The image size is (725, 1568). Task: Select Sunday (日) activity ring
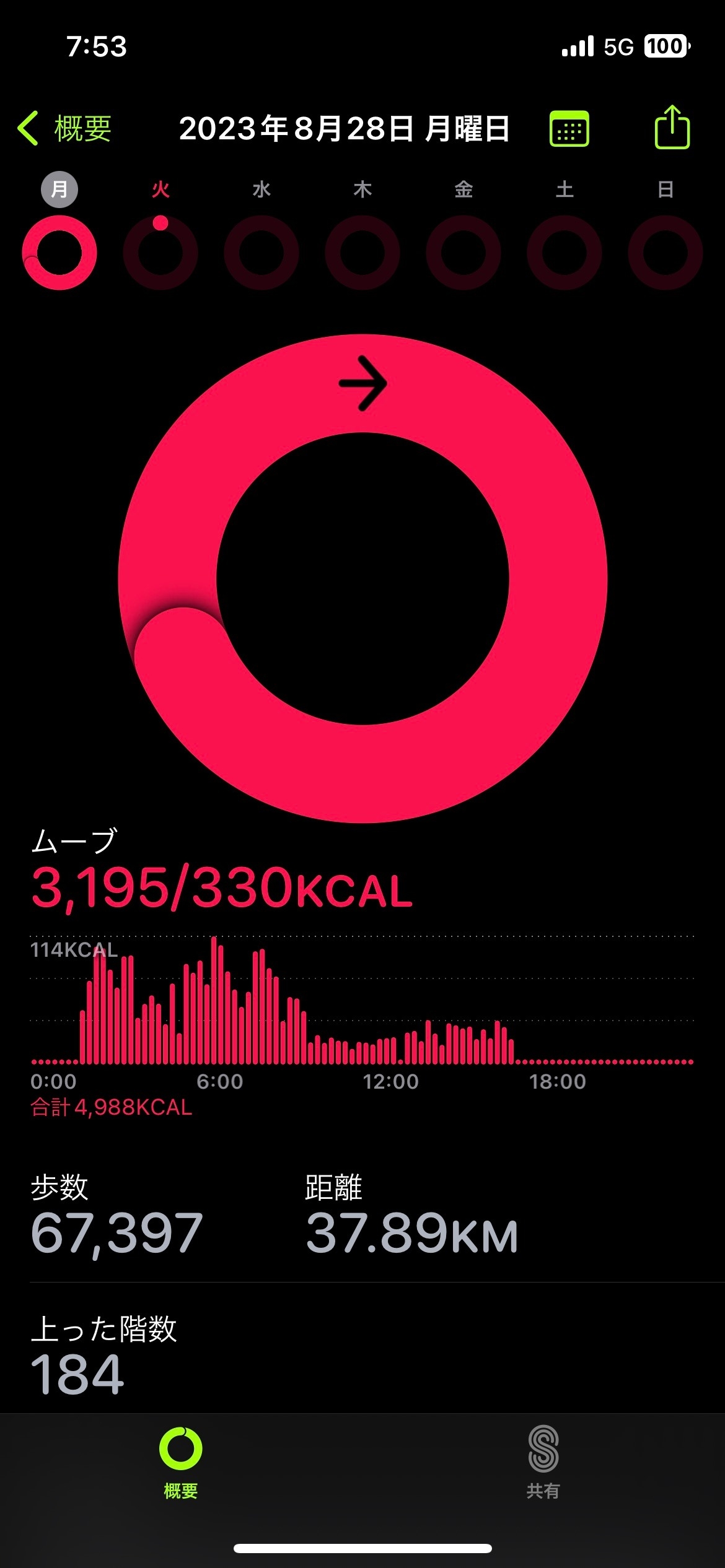point(666,253)
